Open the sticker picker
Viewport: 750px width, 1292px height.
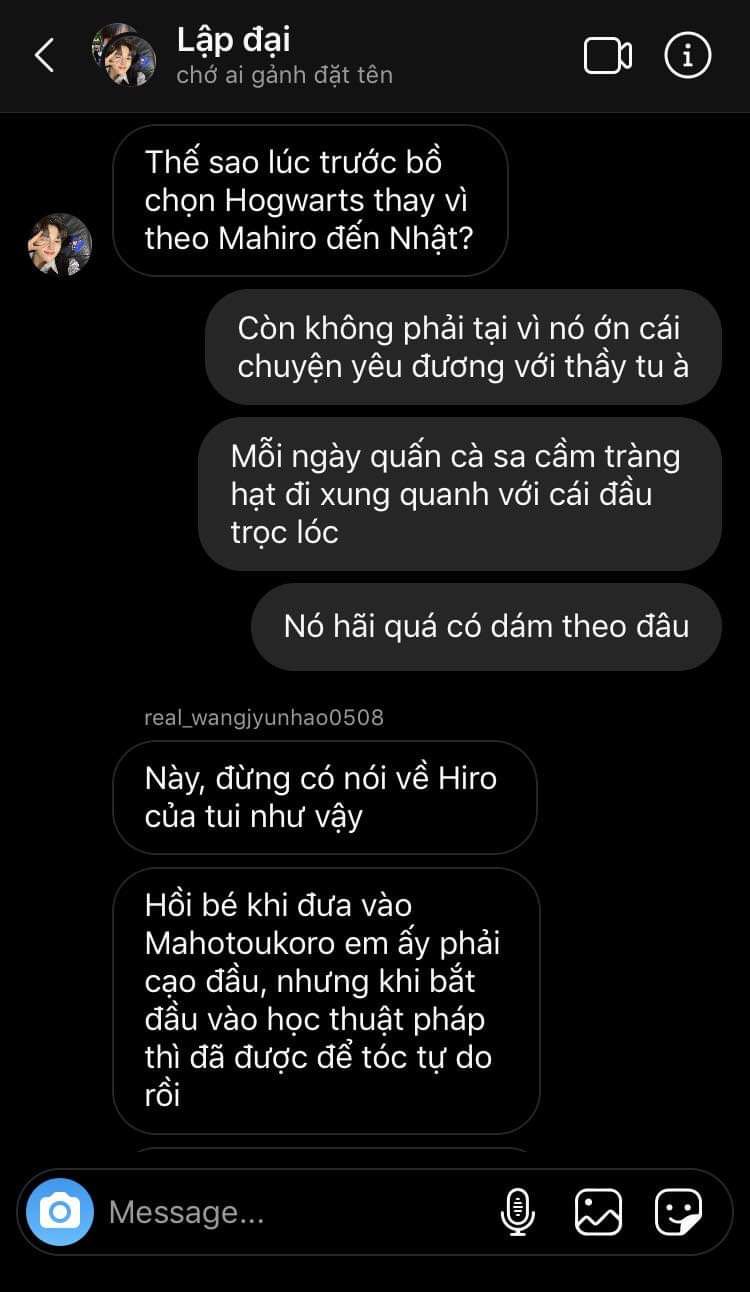tap(678, 1212)
